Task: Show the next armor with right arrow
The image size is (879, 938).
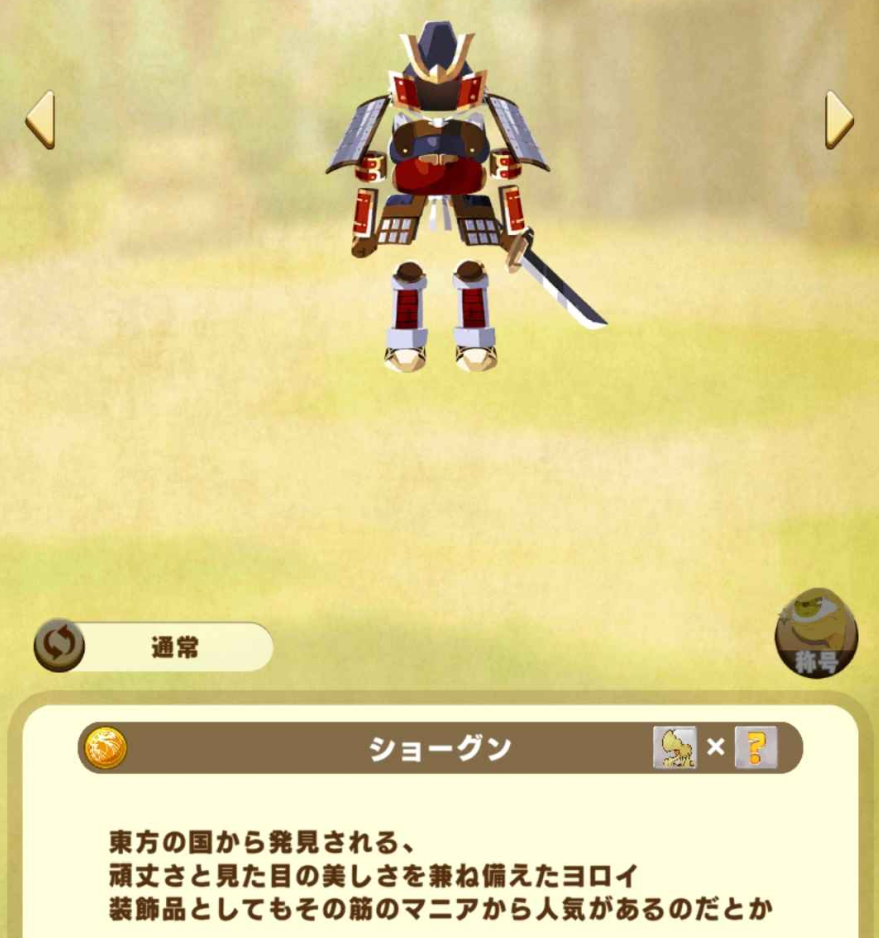Action: tap(838, 120)
